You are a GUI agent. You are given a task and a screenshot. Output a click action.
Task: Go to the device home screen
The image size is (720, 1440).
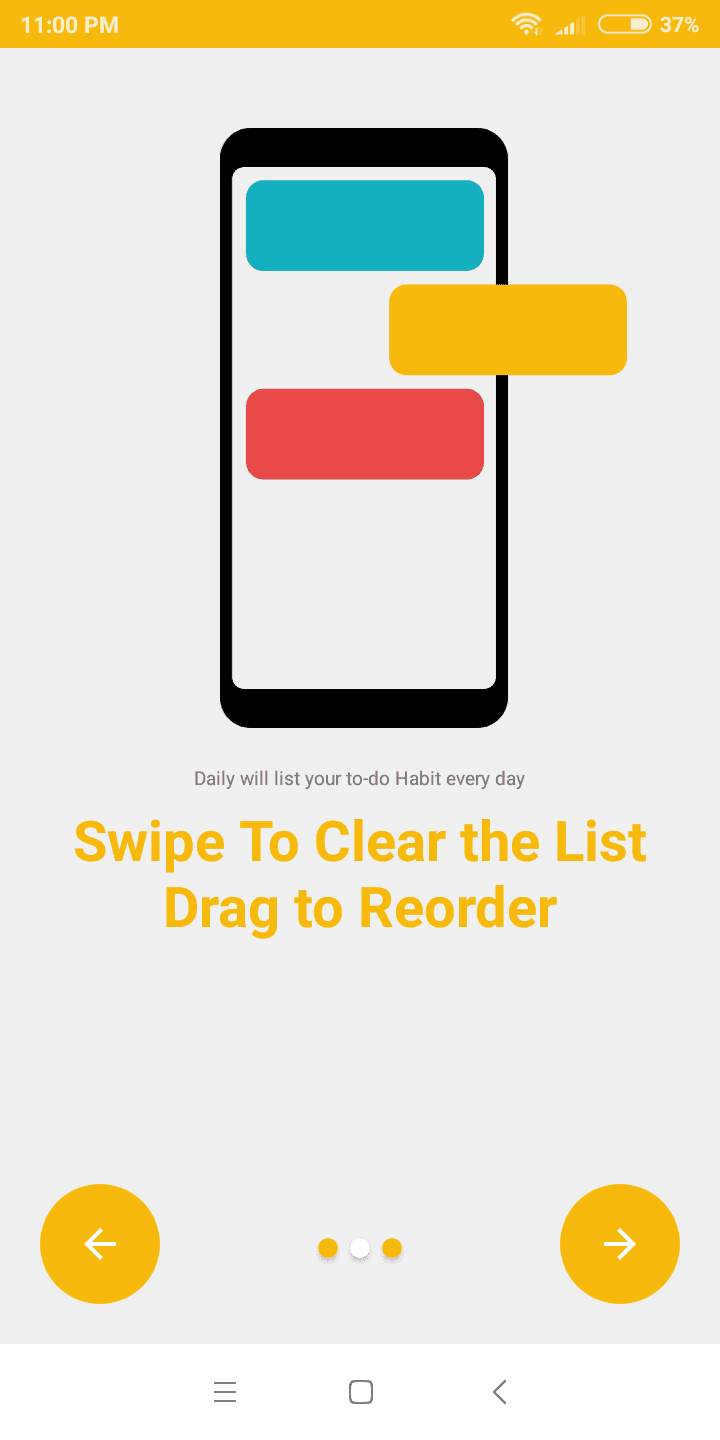tap(361, 1392)
